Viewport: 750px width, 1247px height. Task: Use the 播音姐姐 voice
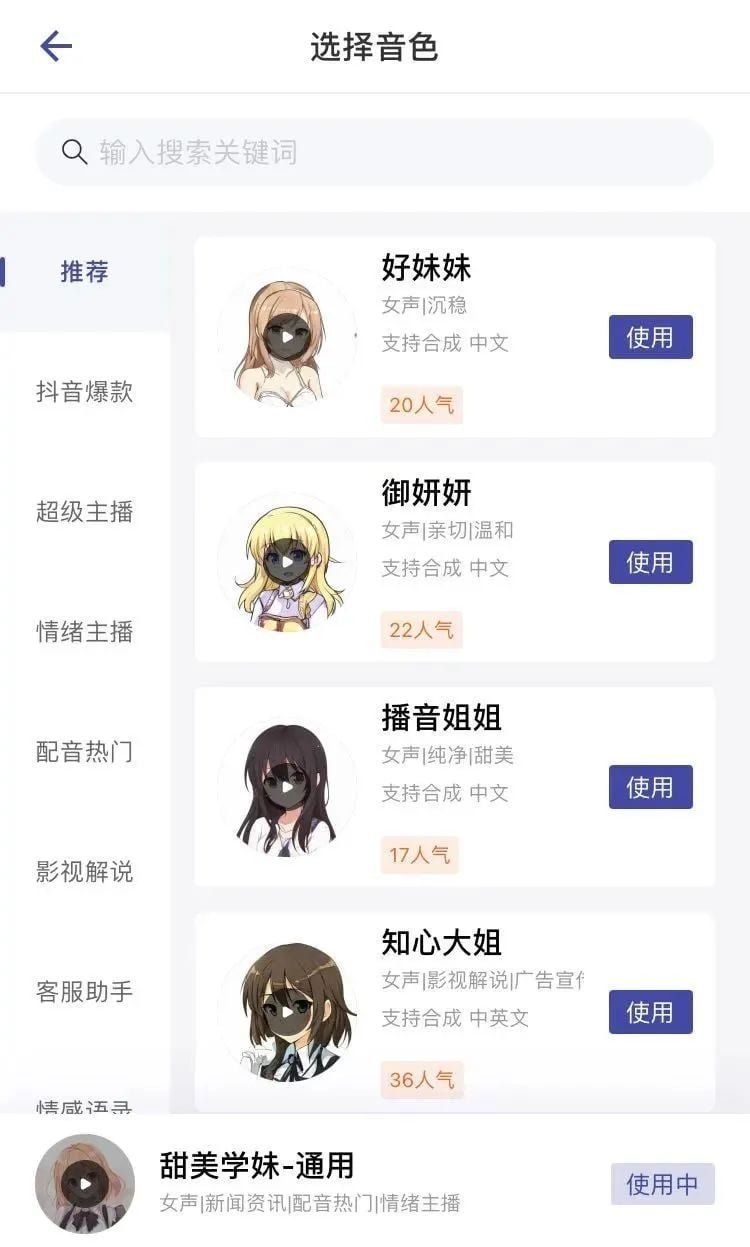650,787
